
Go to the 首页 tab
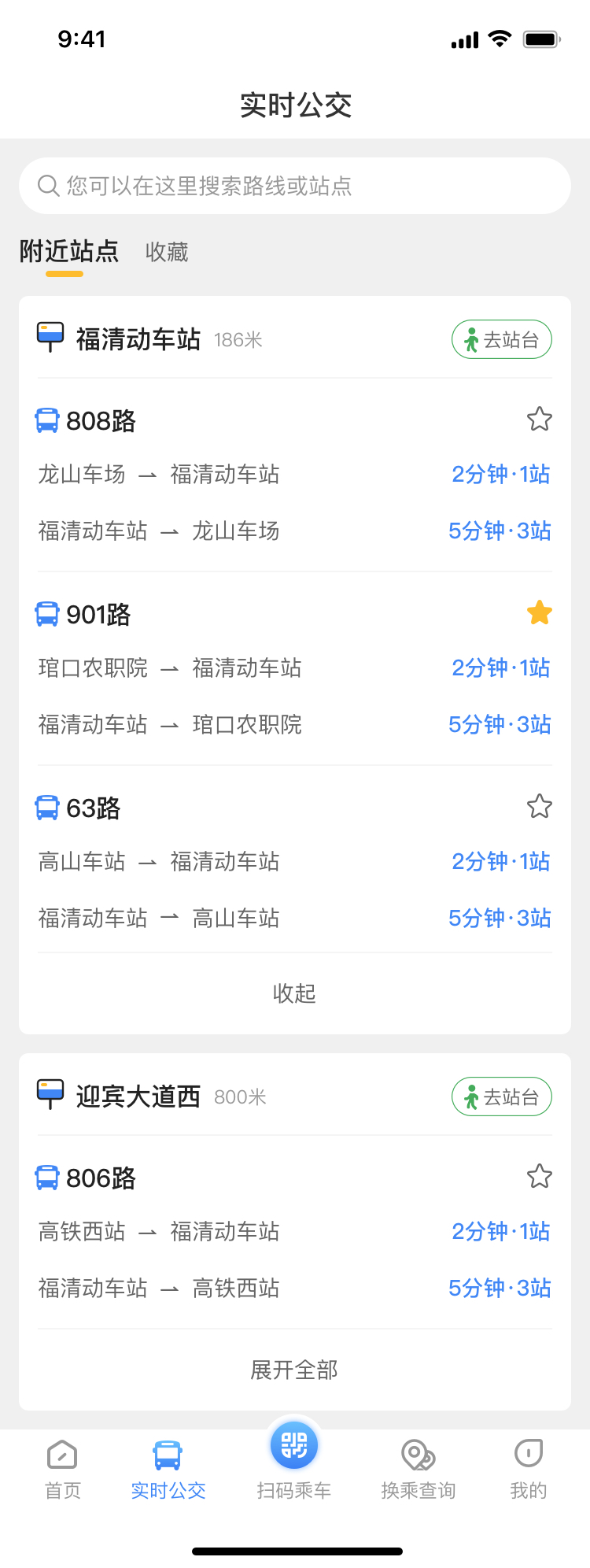(x=62, y=1469)
